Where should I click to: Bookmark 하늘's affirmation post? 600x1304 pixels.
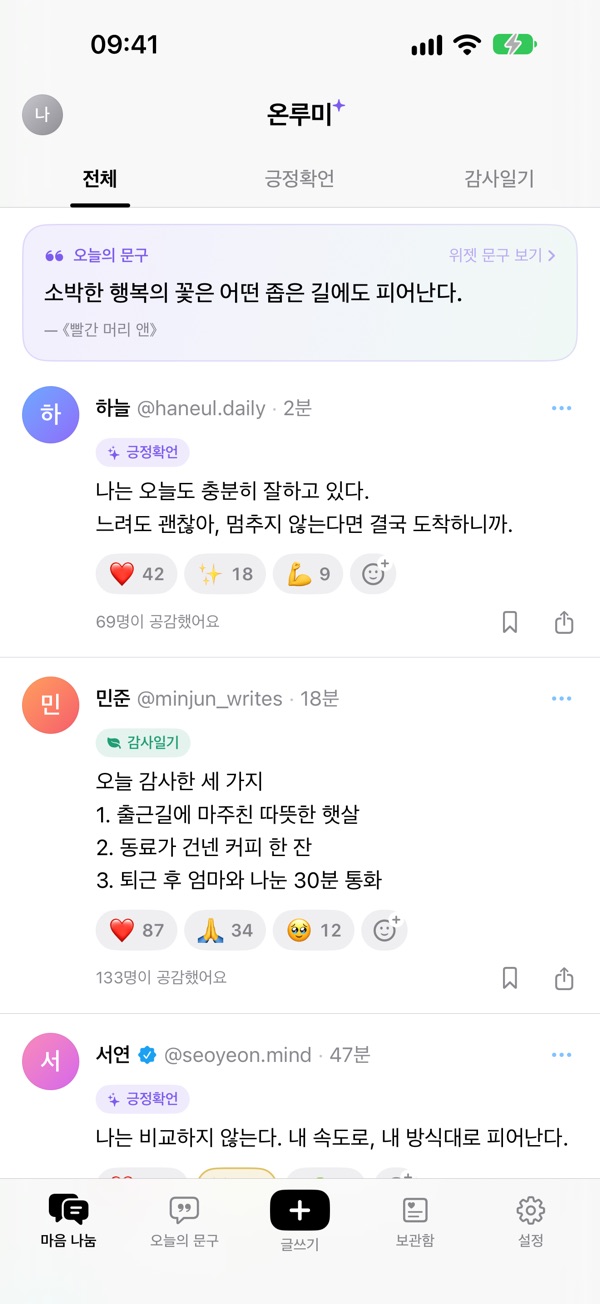(510, 622)
